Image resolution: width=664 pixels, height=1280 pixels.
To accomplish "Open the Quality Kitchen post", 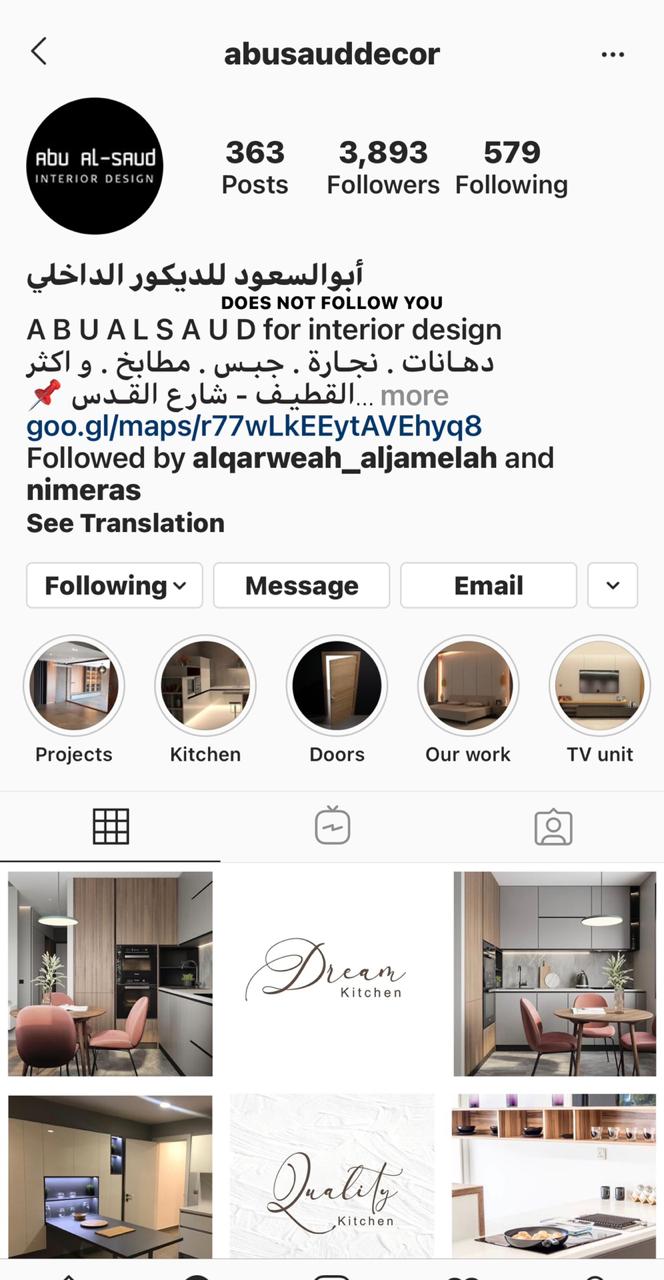I will point(331,1175).
